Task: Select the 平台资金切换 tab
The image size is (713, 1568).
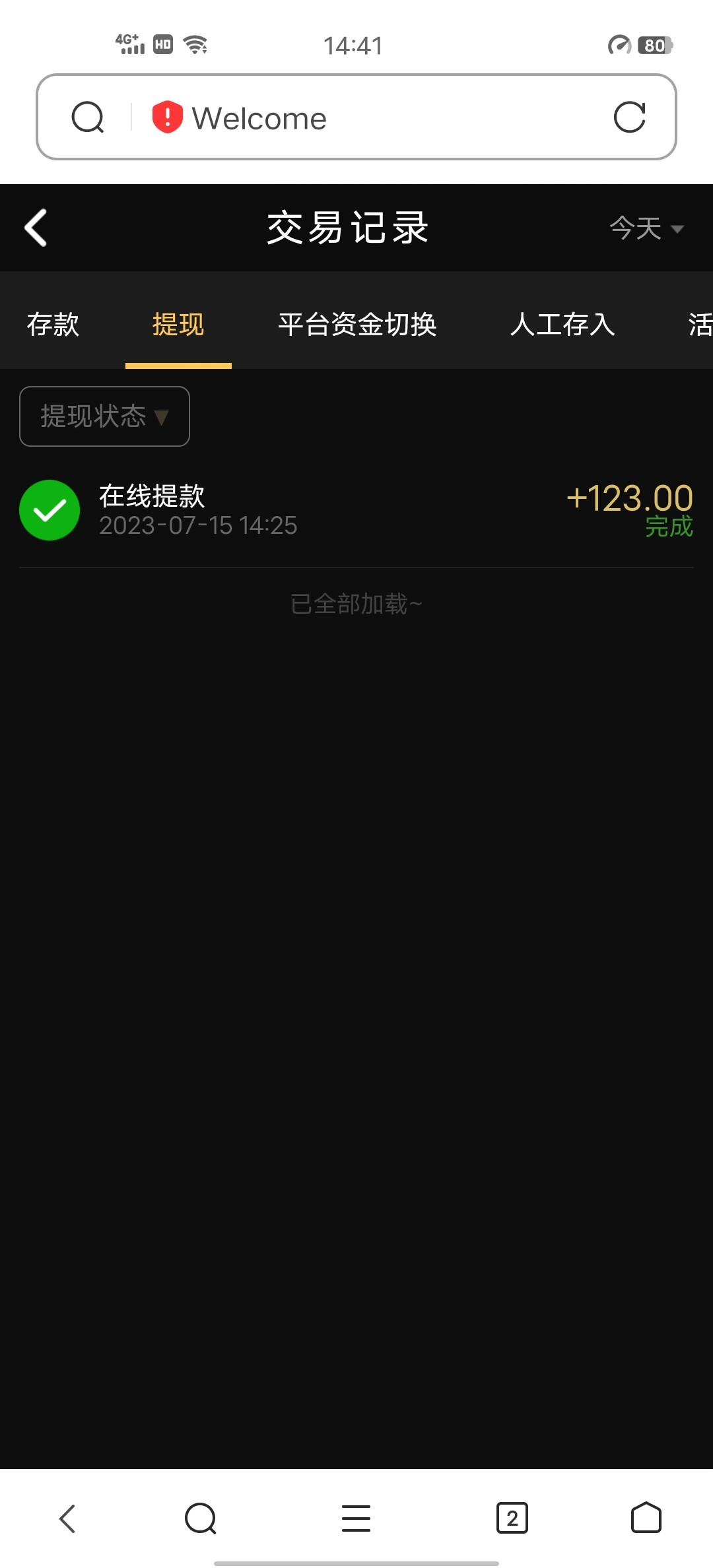Action: pyautogui.click(x=357, y=324)
